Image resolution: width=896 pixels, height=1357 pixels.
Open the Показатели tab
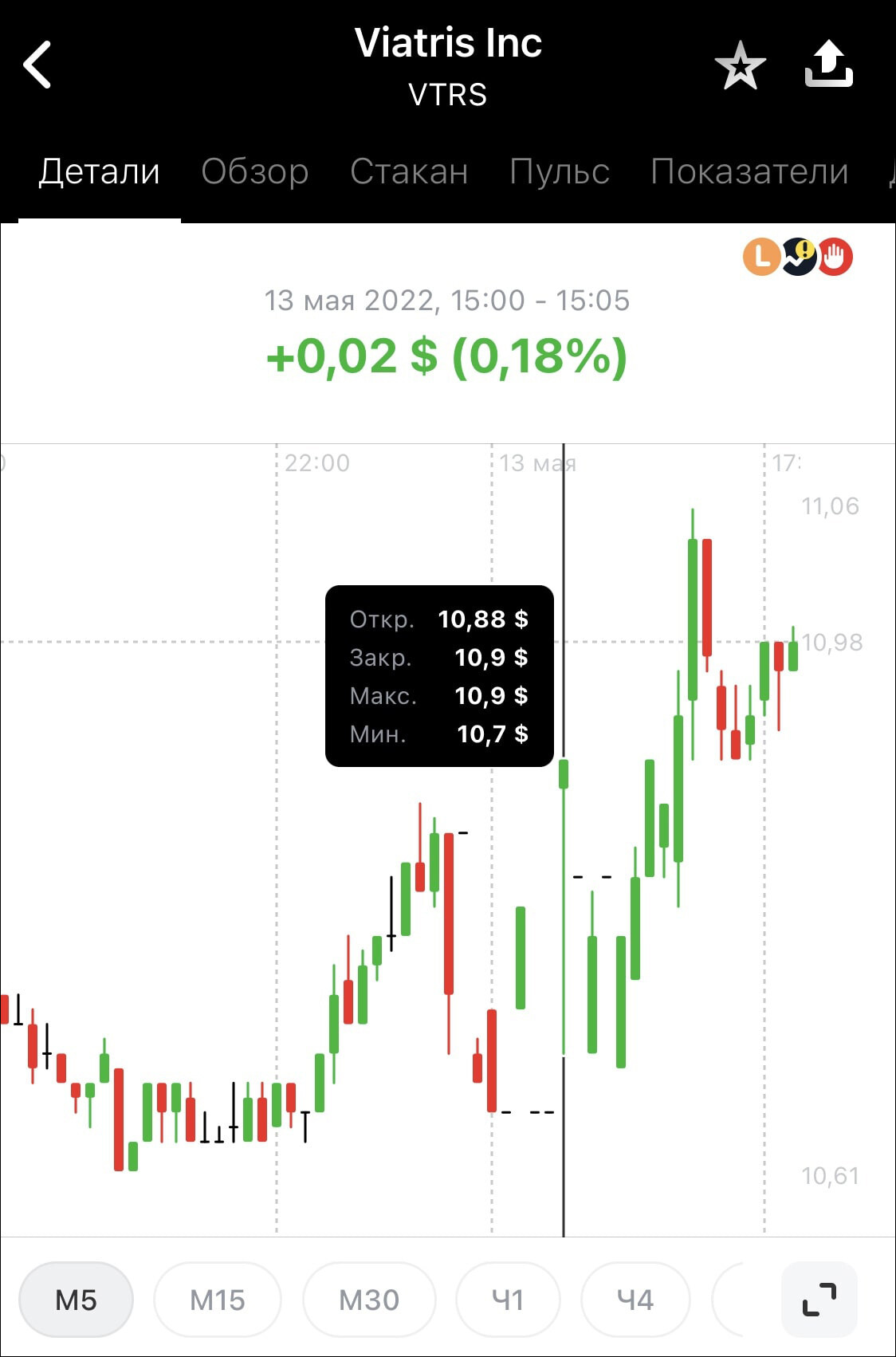(x=749, y=171)
